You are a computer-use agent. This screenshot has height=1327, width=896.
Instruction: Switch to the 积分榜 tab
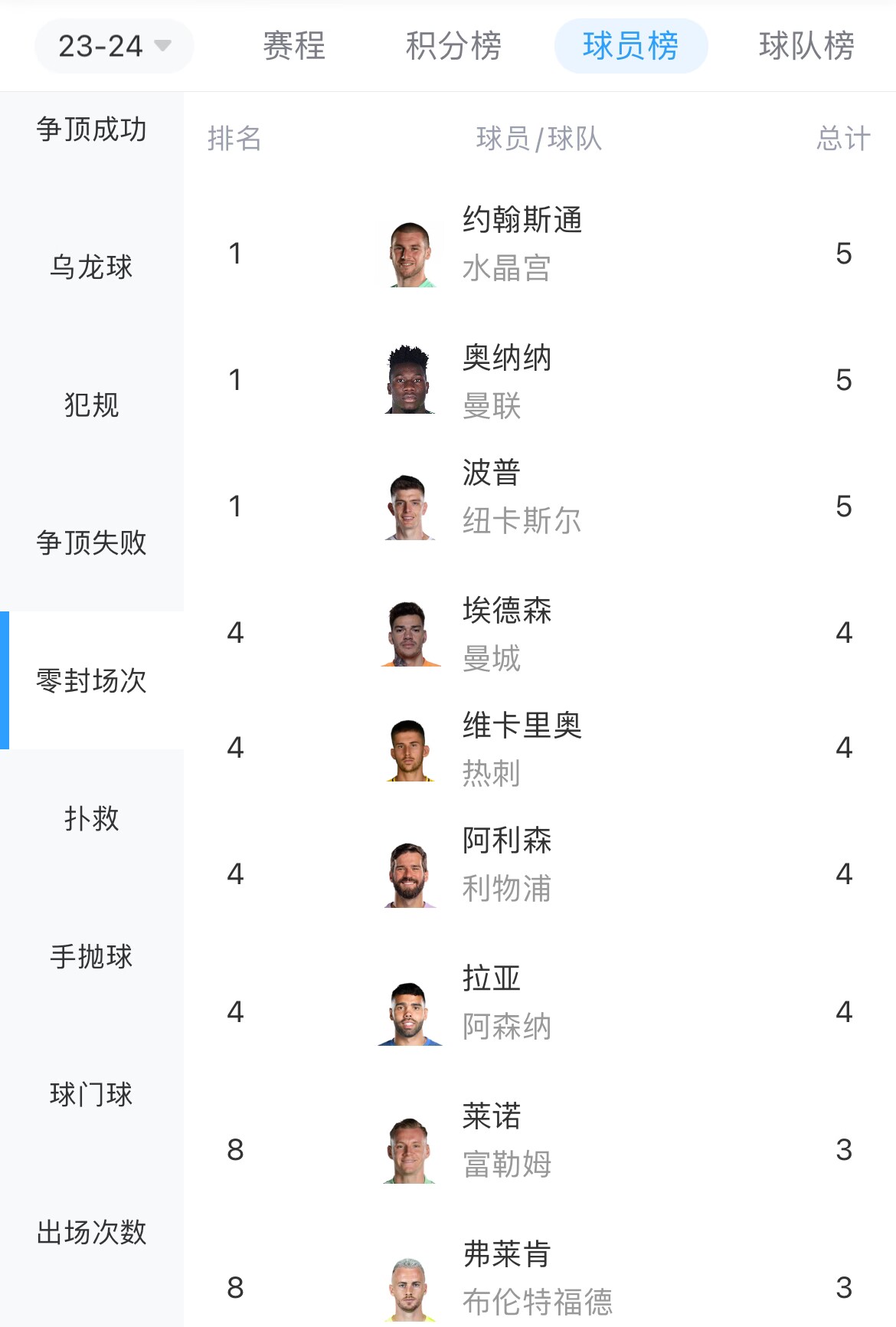[x=453, y=46]
